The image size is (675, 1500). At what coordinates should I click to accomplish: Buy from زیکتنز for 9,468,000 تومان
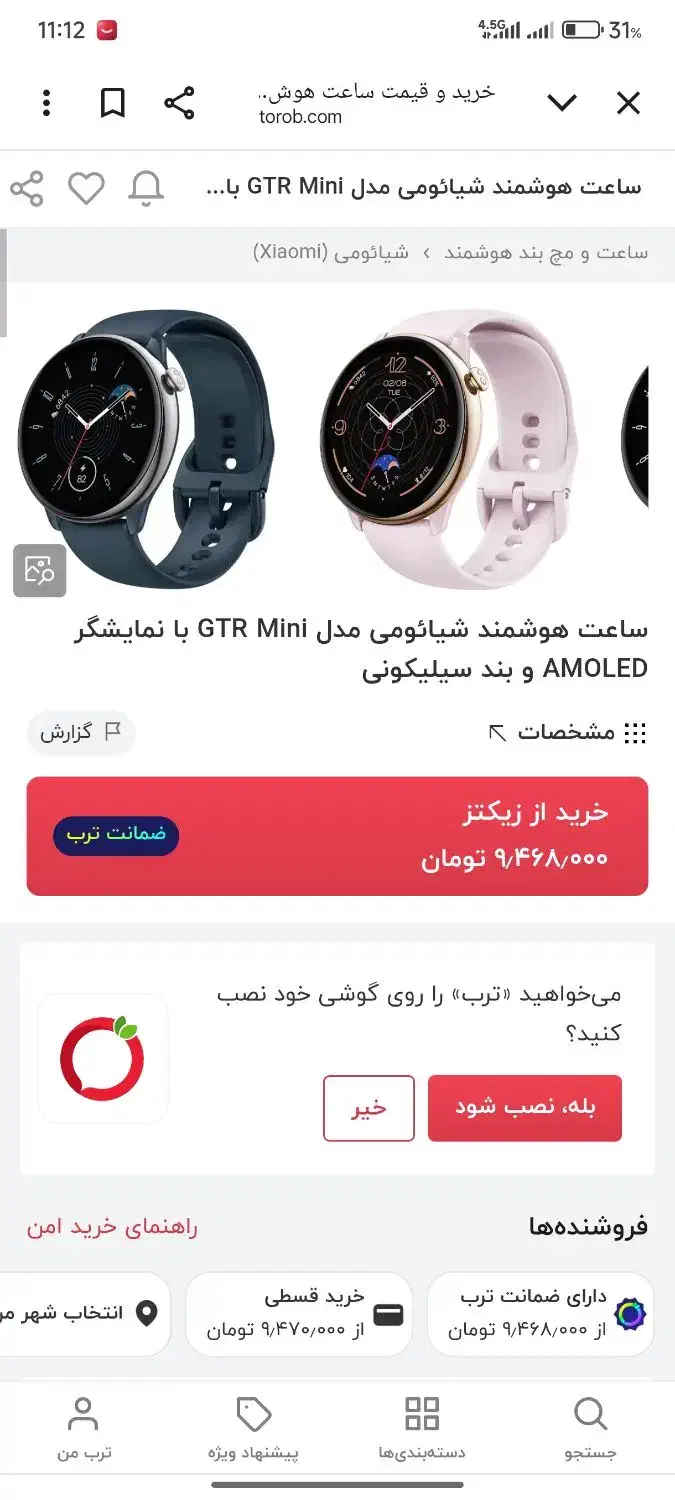tap(337, 836)
